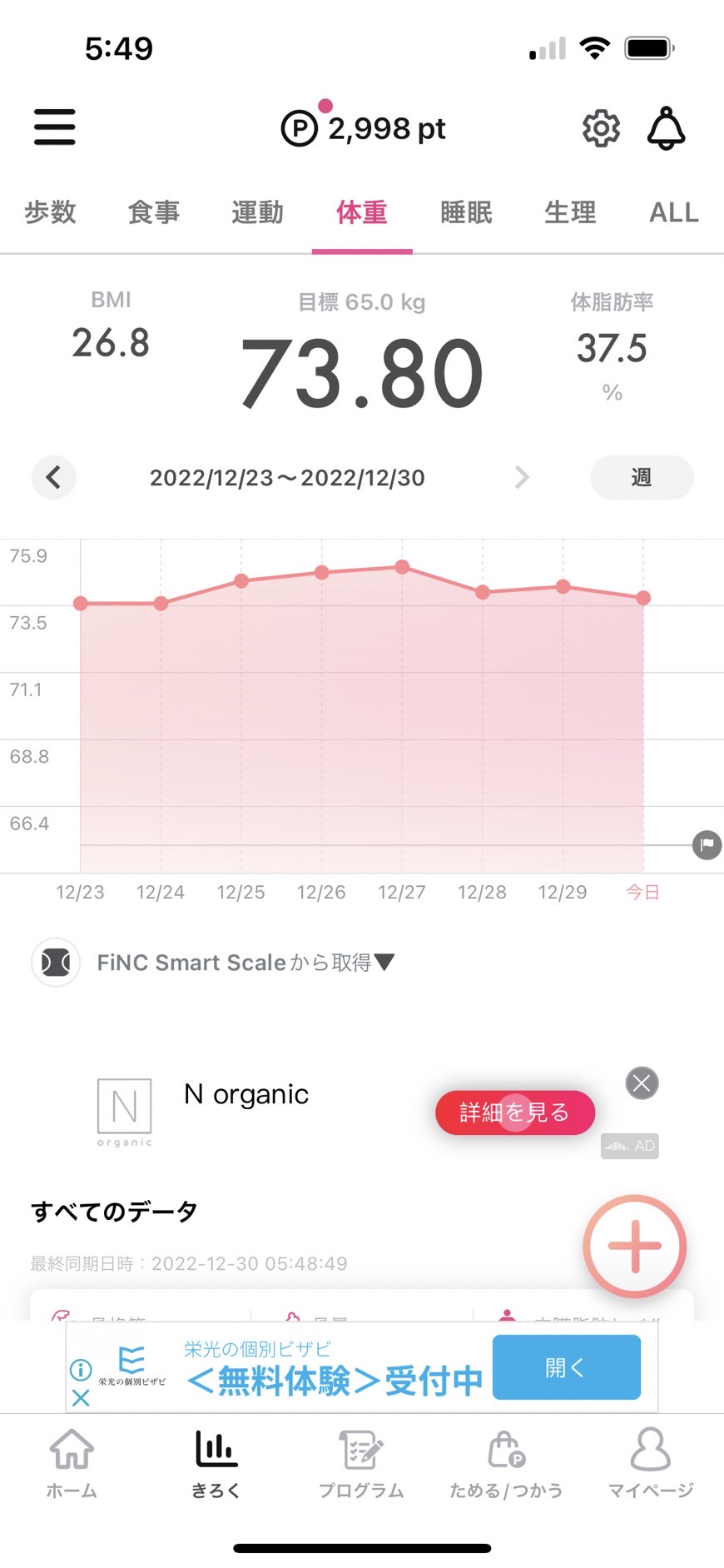The image size is (724, 1568).
Task: Switch to the 歩数 tab
Action: [51, 212]
